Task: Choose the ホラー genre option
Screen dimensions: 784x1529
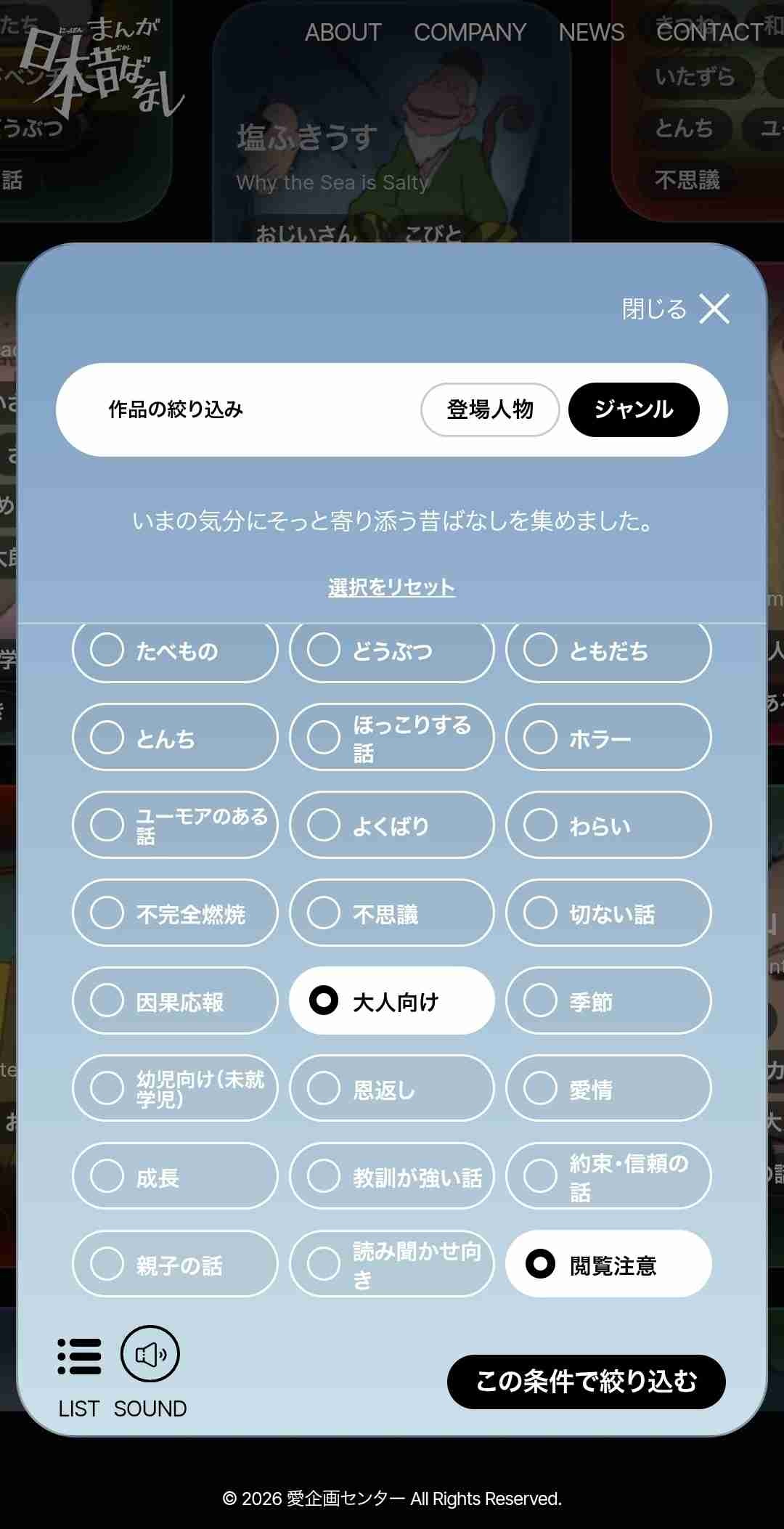Action: tap(608, 738)
